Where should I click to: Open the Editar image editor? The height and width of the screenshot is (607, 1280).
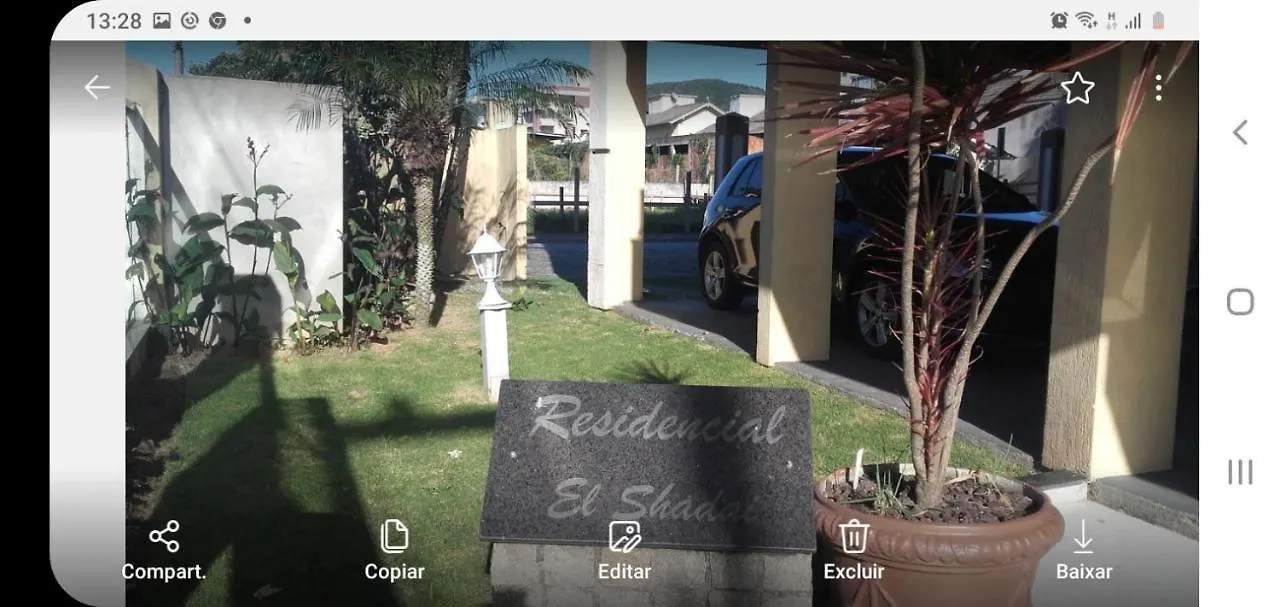(624, 550)
